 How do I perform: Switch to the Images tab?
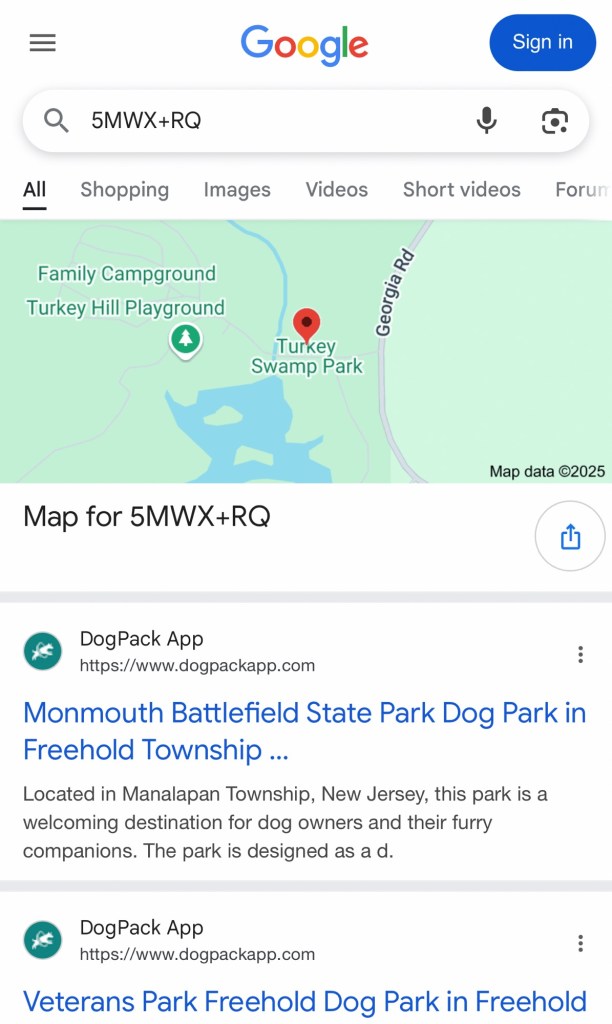click(x=237, y=190)
